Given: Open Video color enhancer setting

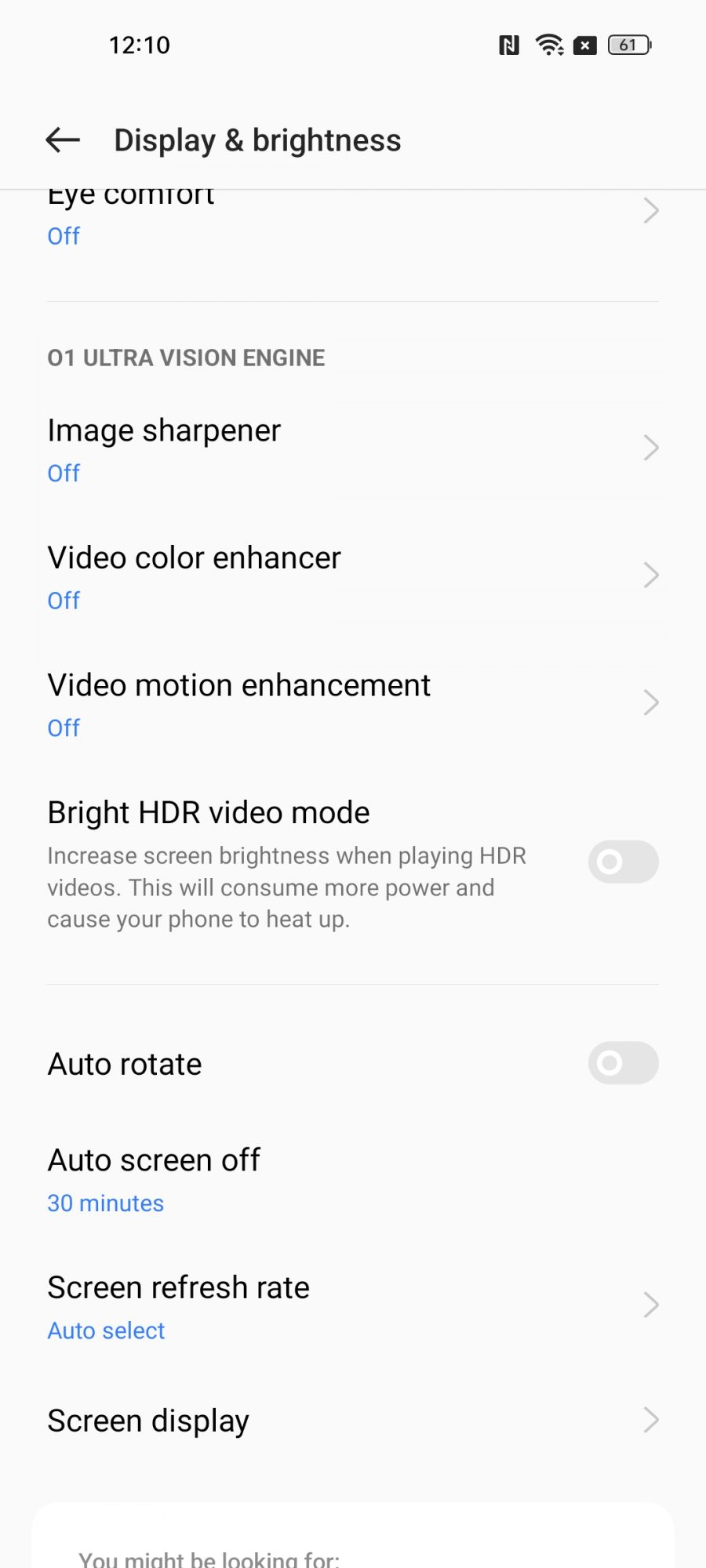Looking at the screenshot, I should click(353, 576).
